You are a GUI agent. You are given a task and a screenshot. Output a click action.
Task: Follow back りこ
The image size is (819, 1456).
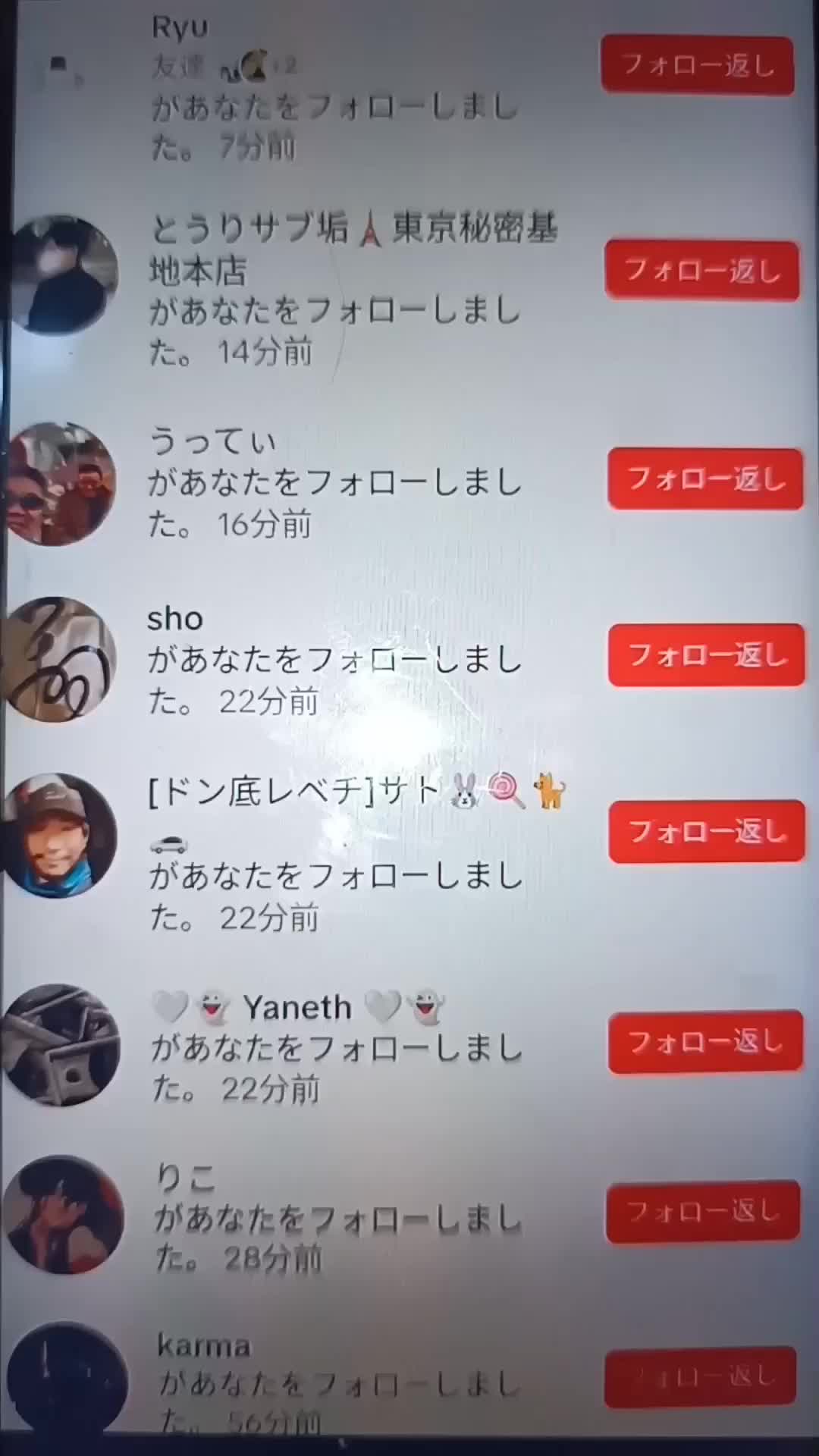pos(702,1211)
